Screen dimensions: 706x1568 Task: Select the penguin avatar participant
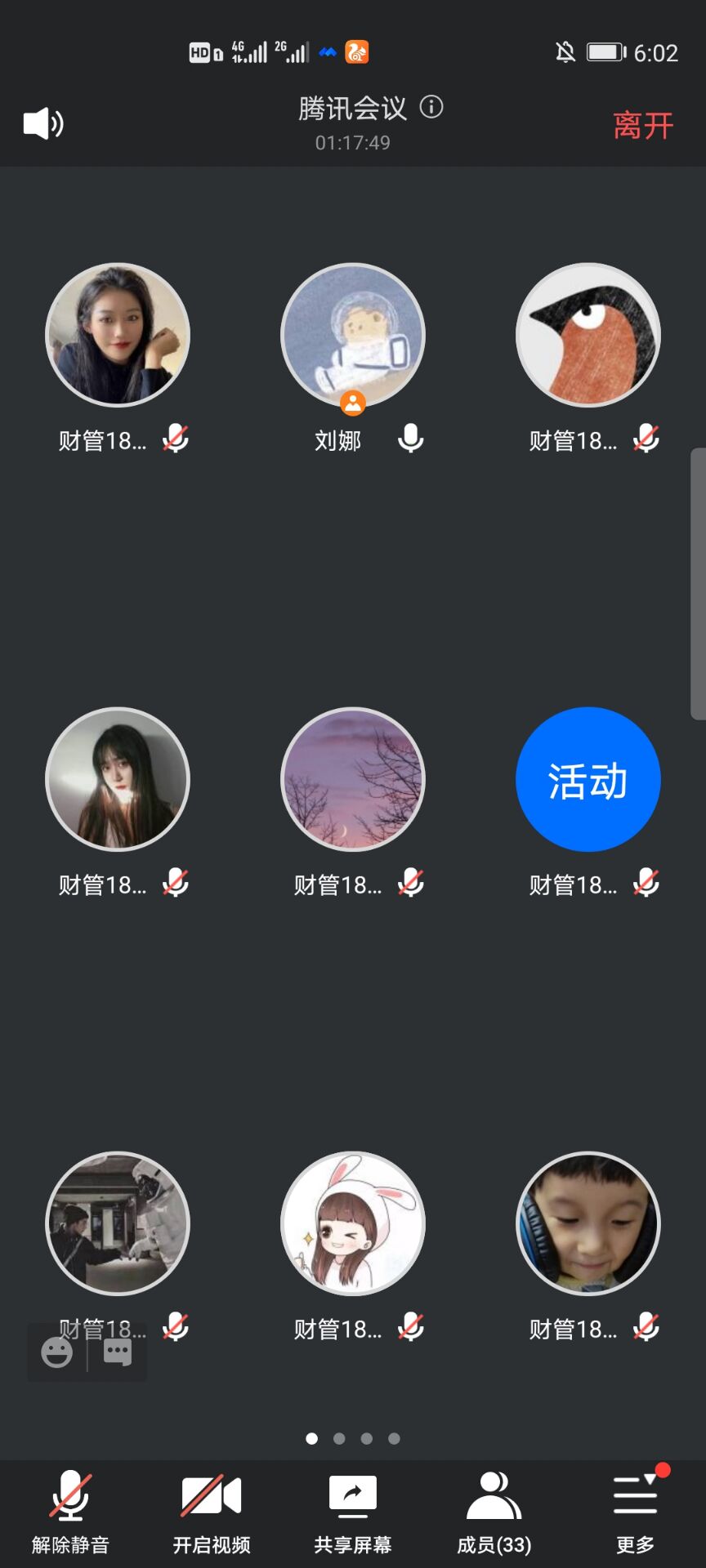click(x=588, y=336)
